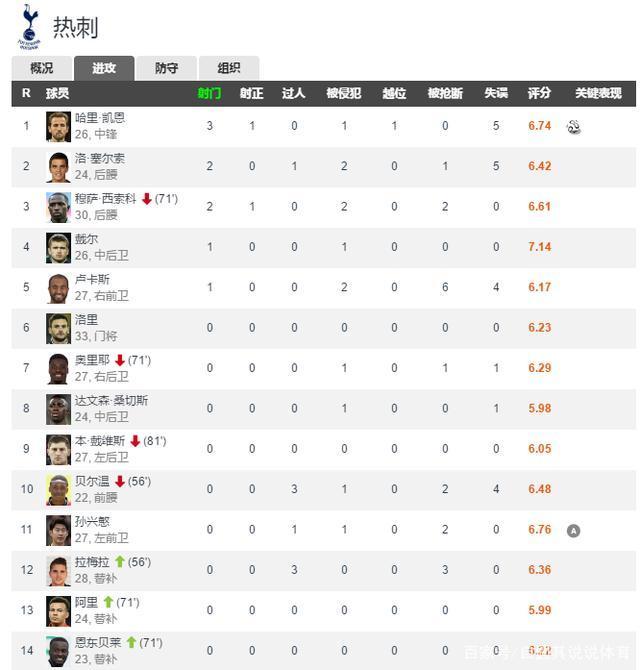Switch to the 组织 tab
This screenshot has width=640, height=670.
tap(228, 68)
